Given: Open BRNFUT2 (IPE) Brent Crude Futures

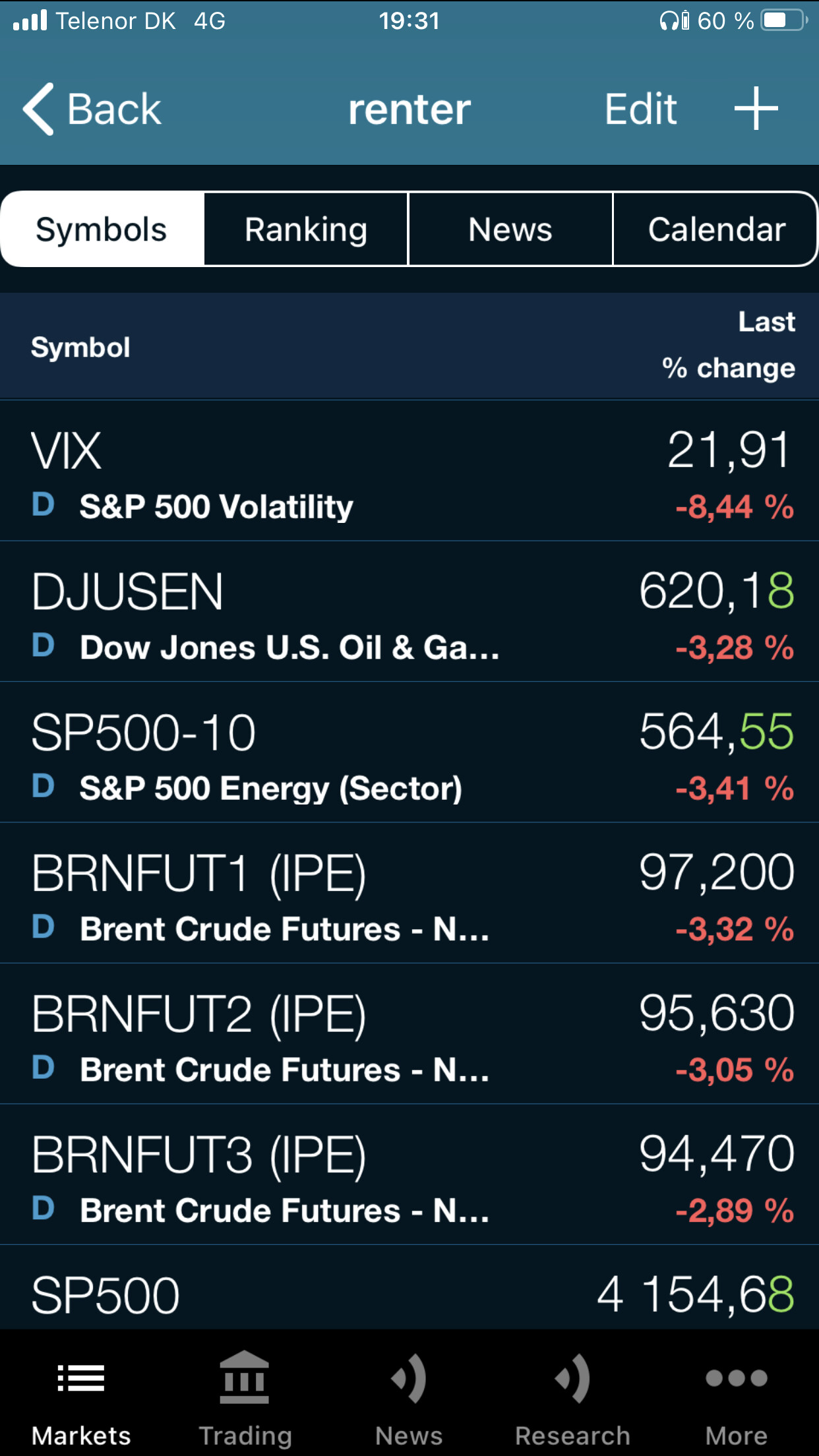Looking at the screenshot, I should pyautogui.click(x=409, y=1034).
